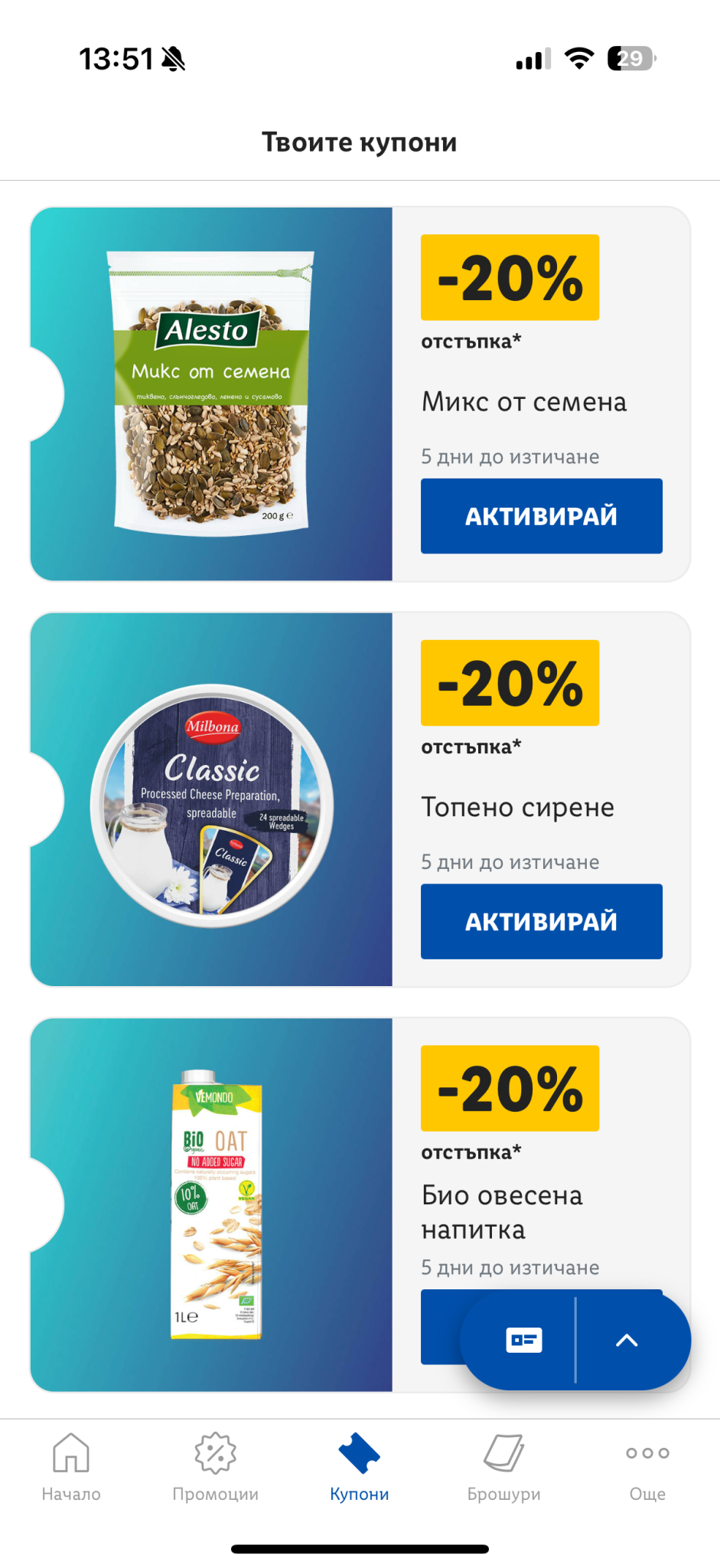Show the loyalty card from floating button
The width and height of the screenshot is (720, 1568).
click(x=524, y=1340)
